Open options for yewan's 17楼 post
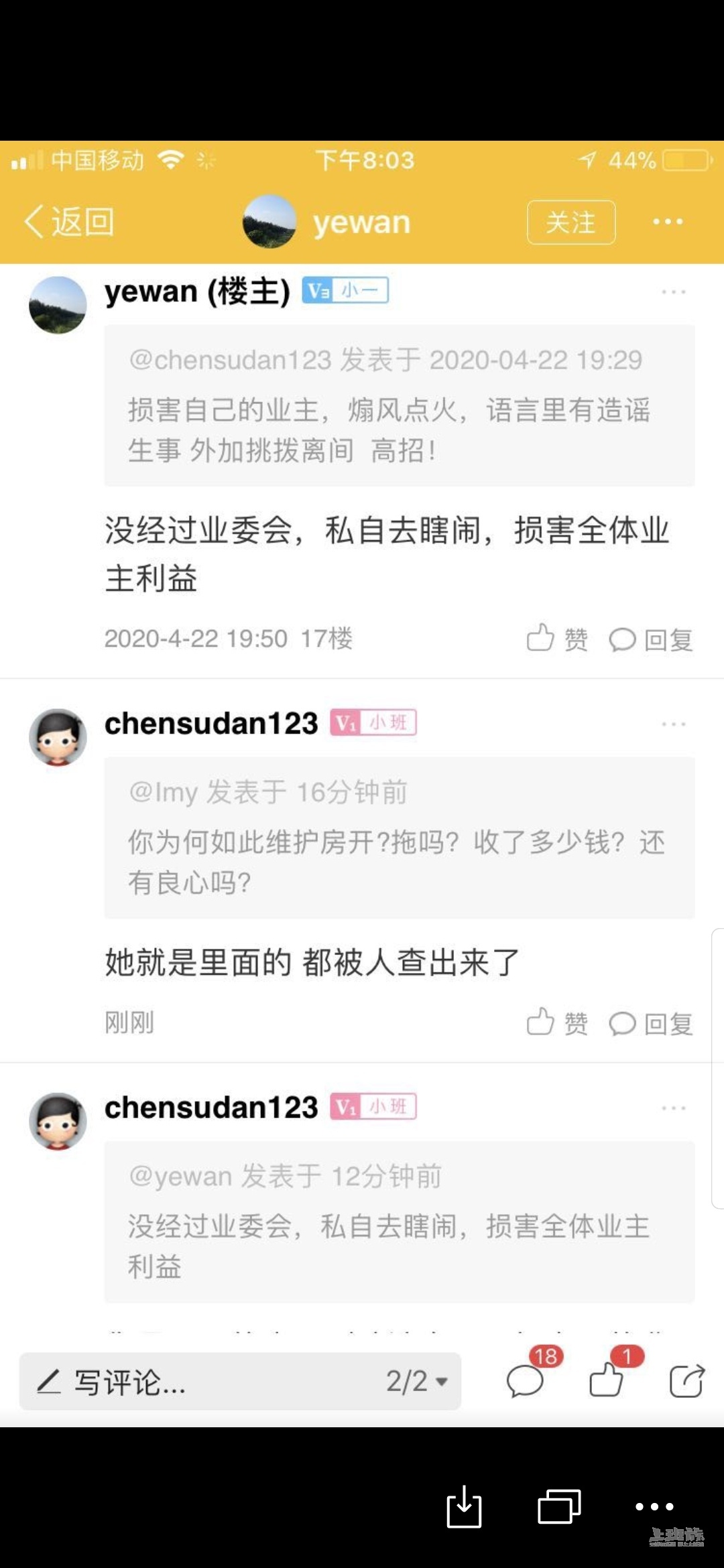 [673, 292]
